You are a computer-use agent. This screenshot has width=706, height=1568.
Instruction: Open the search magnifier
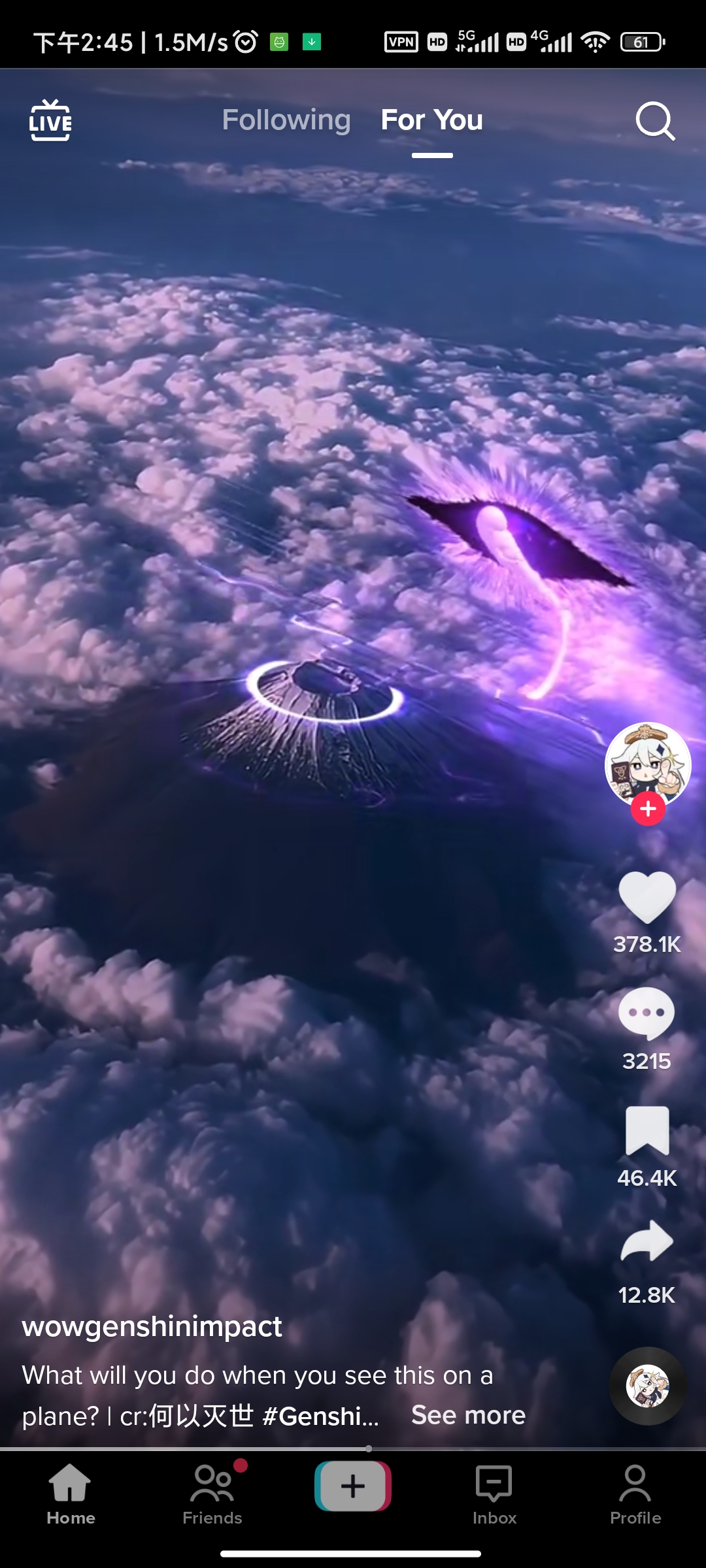655,121
